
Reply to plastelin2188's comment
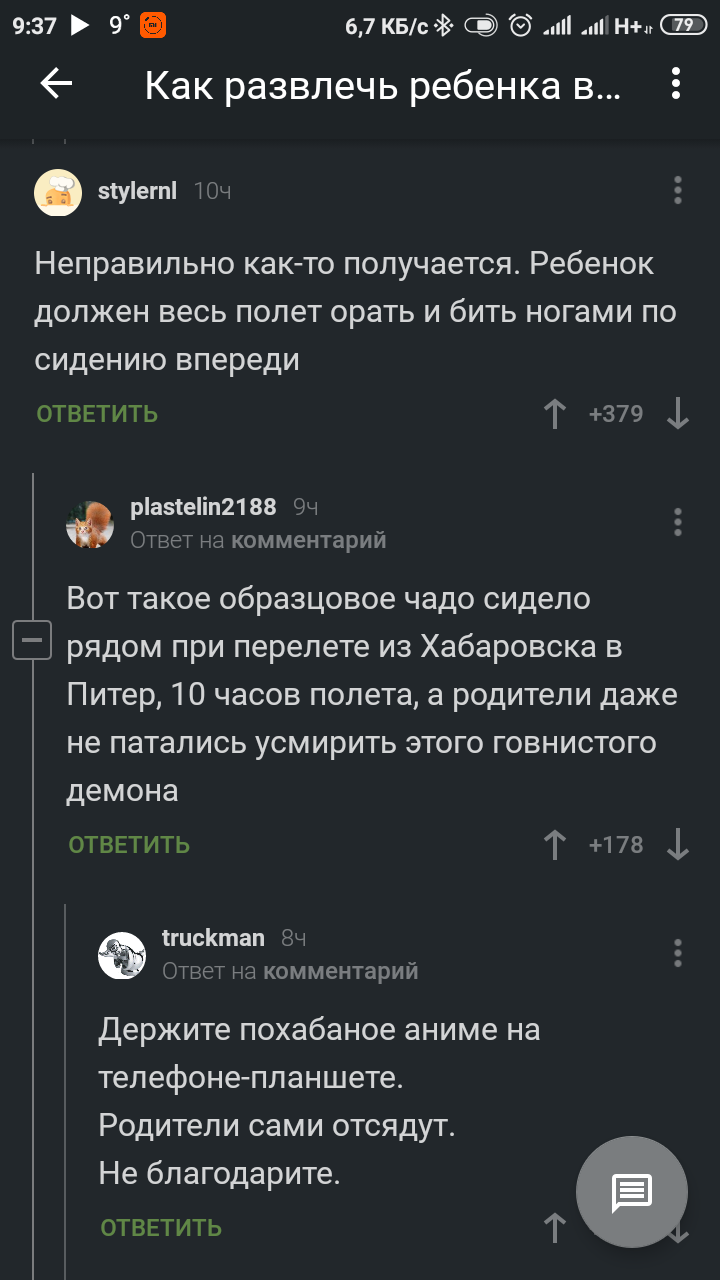point(129,845)
